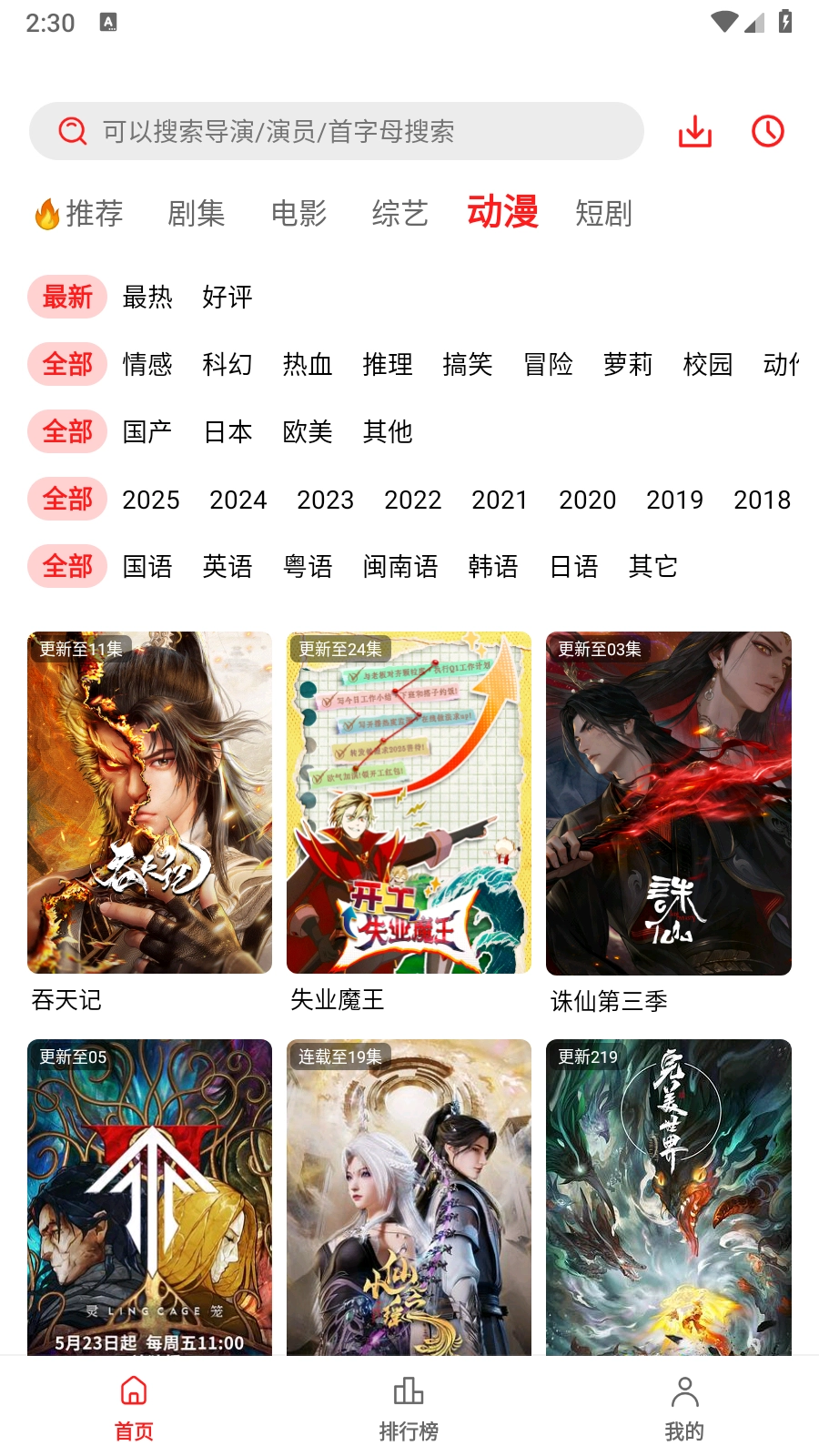Select 日本 as the region filter

228,431
